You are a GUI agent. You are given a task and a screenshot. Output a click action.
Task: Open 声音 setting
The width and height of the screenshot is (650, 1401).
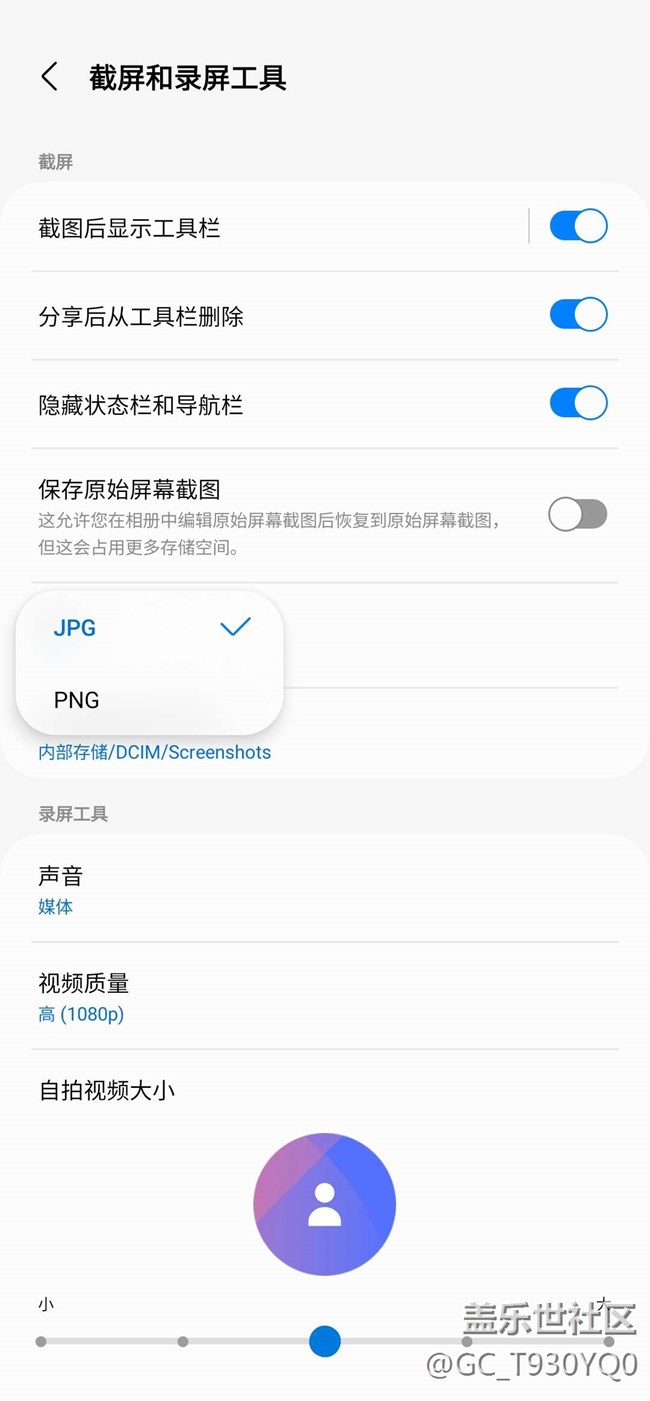click(x=325, y=890)
